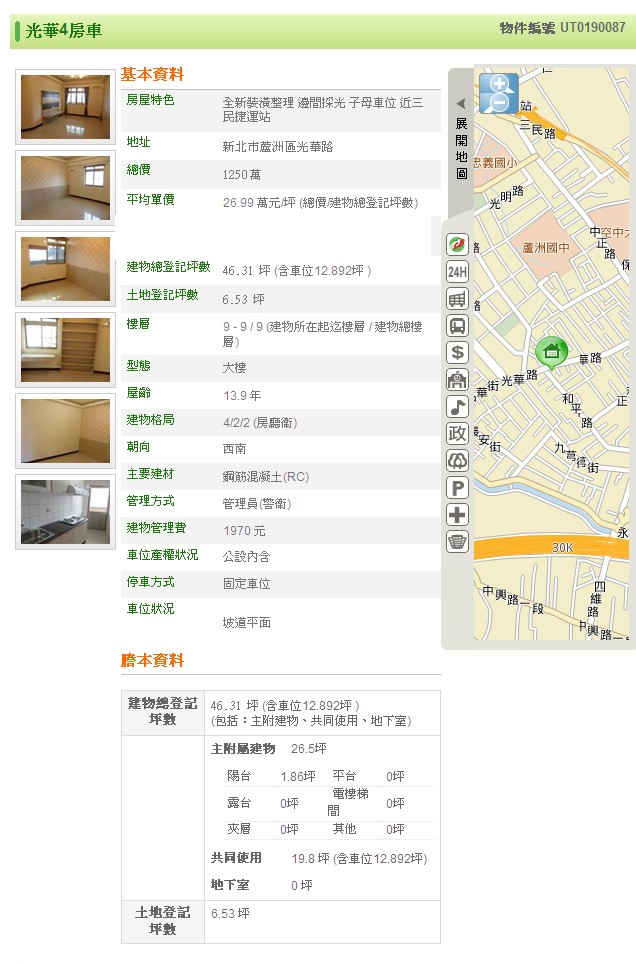Expand the map with 展開地圖
This screenshot has height=964, width=636.
460,140
